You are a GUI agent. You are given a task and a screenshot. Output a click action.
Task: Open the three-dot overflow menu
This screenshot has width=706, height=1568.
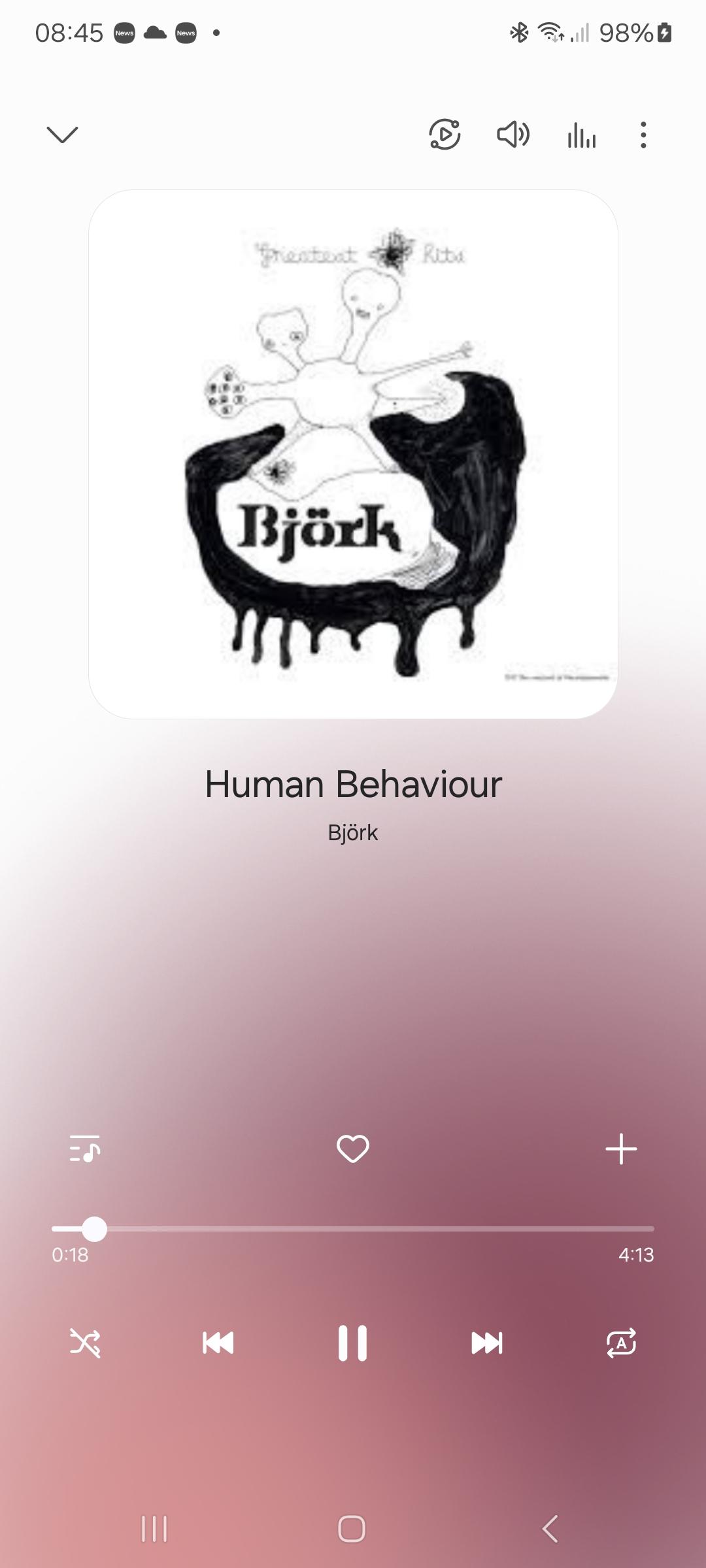click(643, 135)
